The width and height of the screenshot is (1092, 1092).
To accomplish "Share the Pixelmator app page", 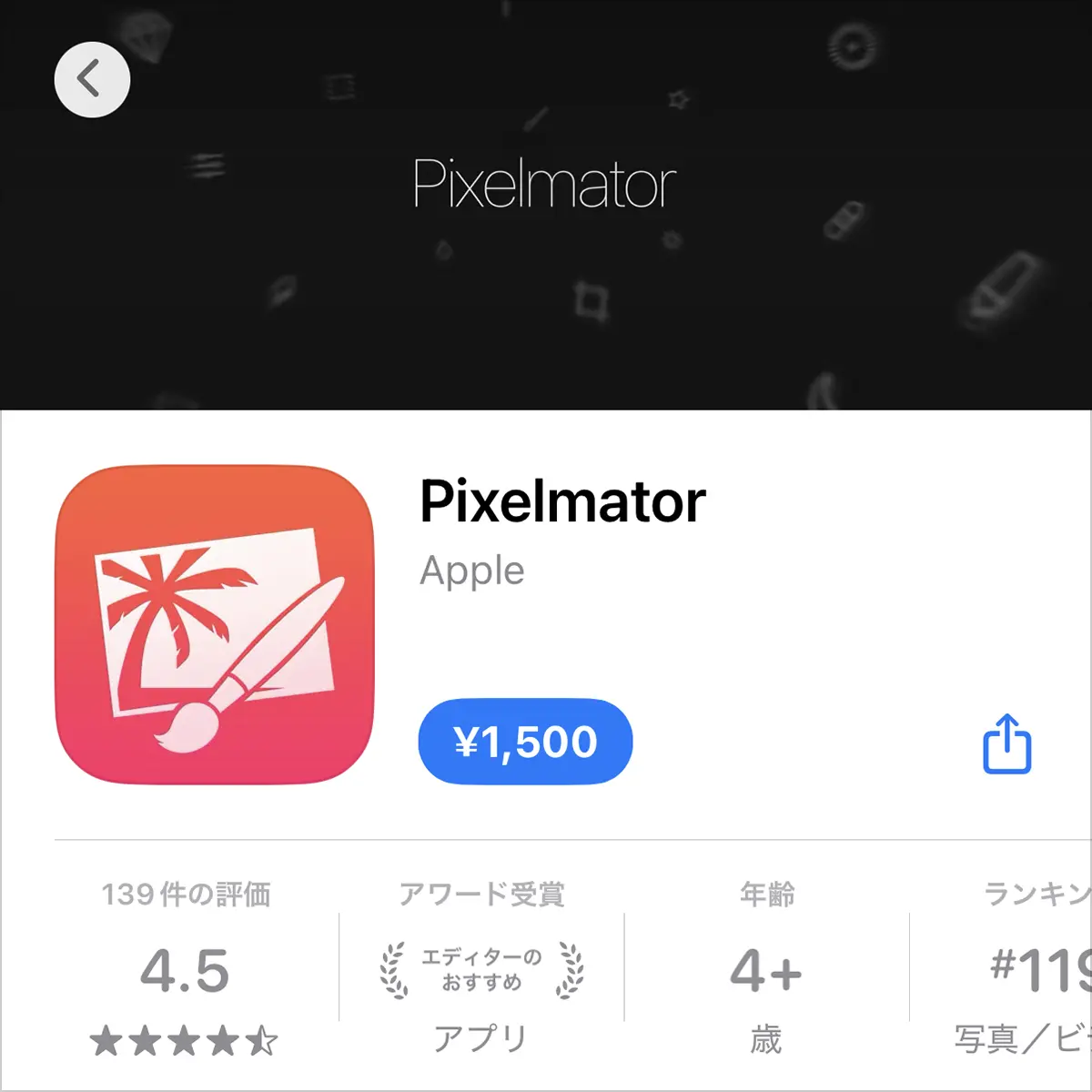I will [1006, 743].
